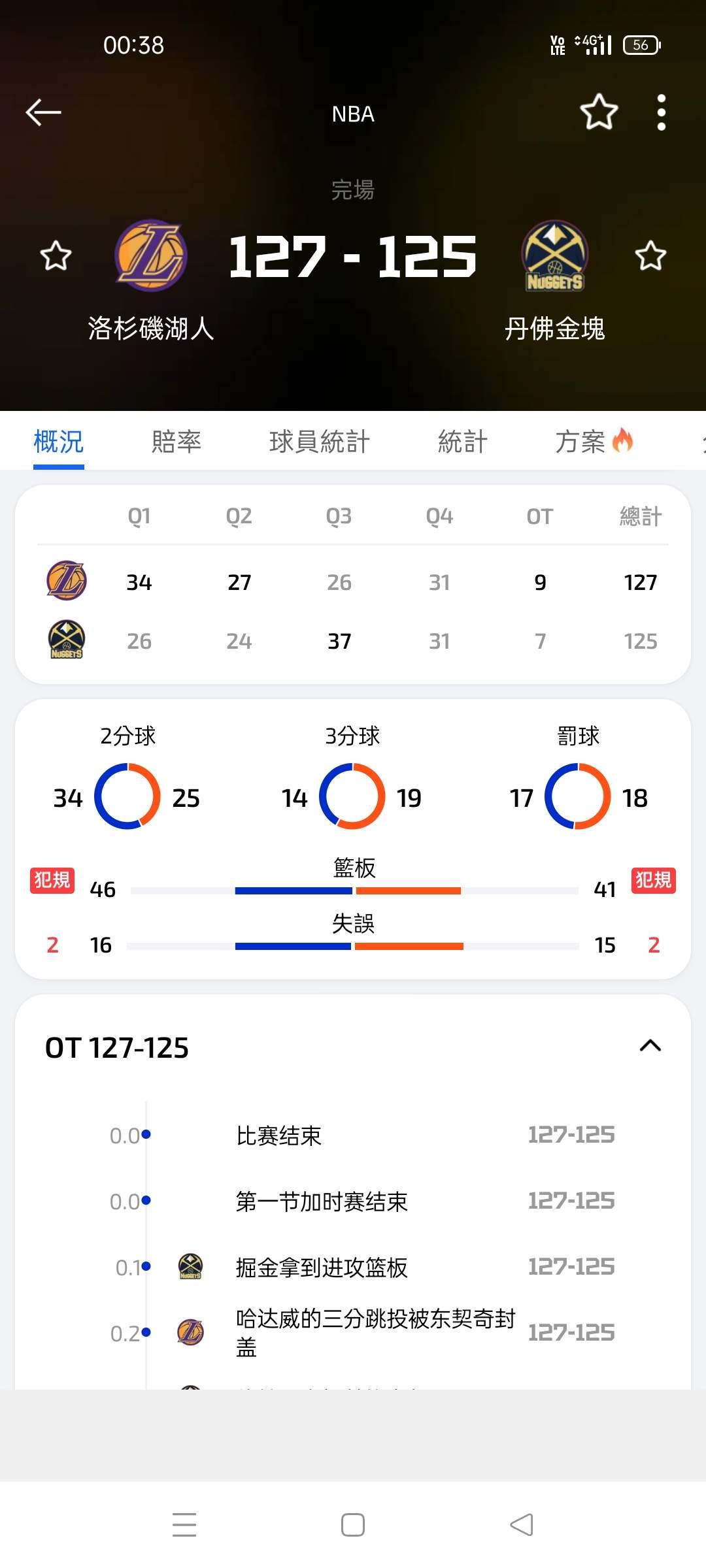Favorite this match with the top star

(599, 112)
